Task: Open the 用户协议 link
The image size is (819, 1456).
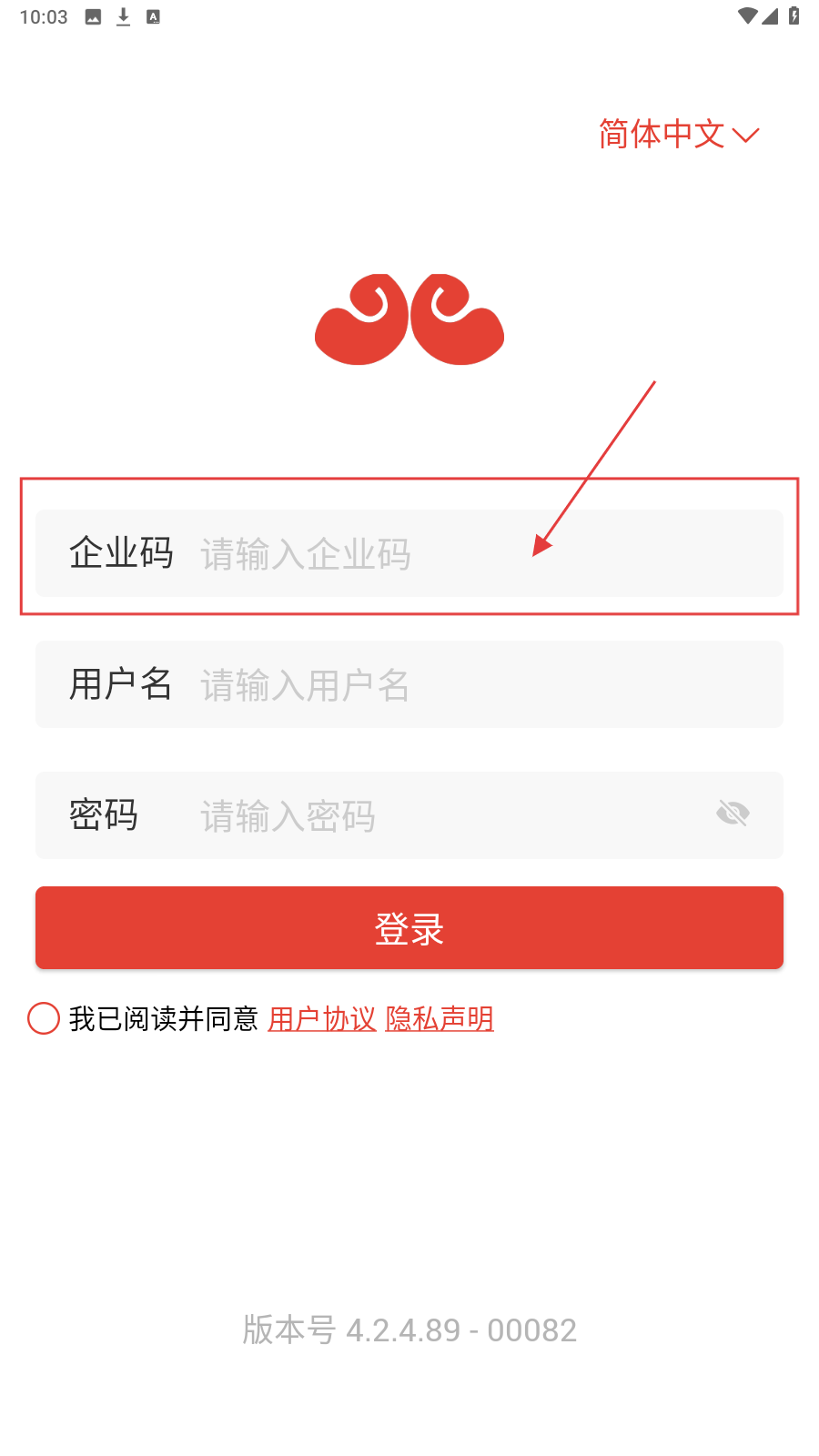Action: tap(321, 1018)
